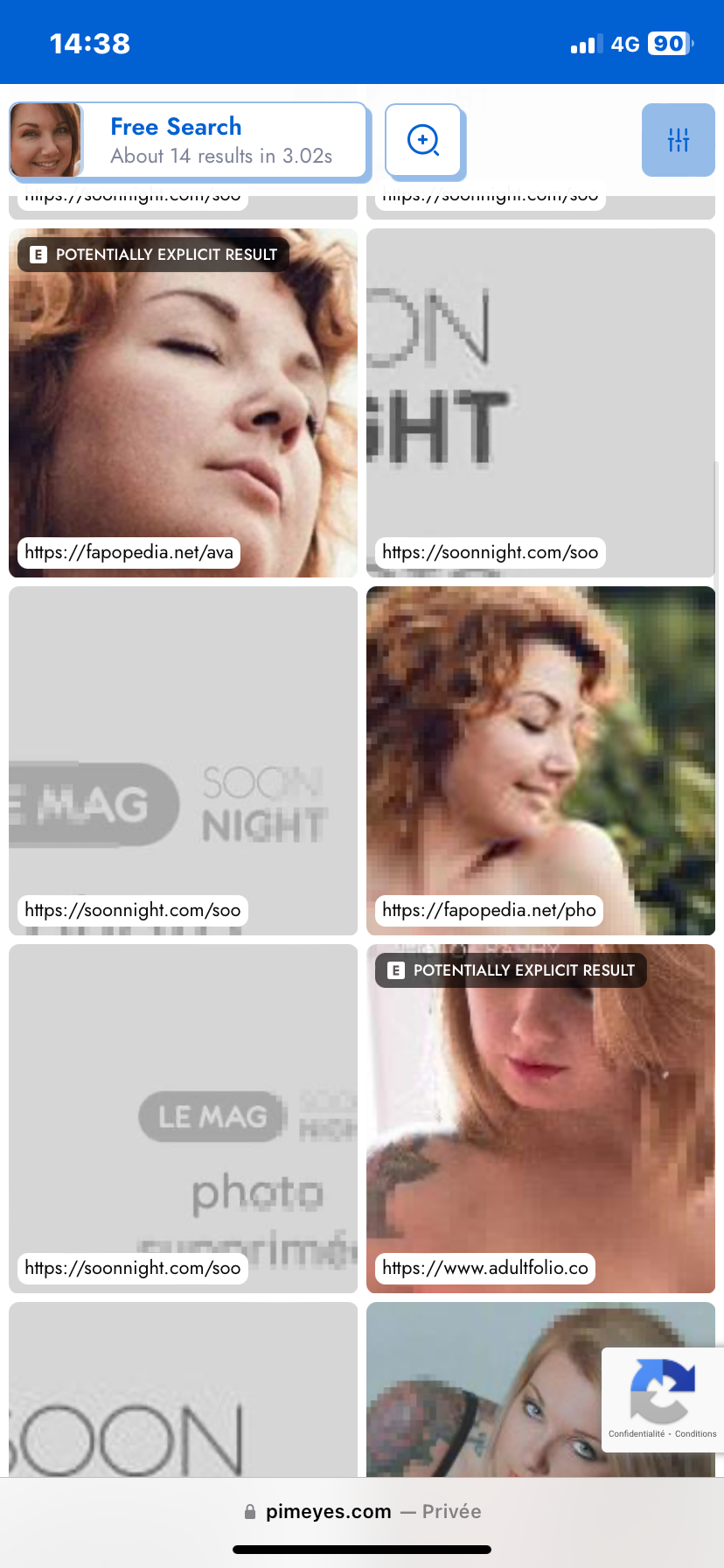724x1568 pixels.
Task: Open the fapopedia.net/pho result tile
Action: point(540,759)
